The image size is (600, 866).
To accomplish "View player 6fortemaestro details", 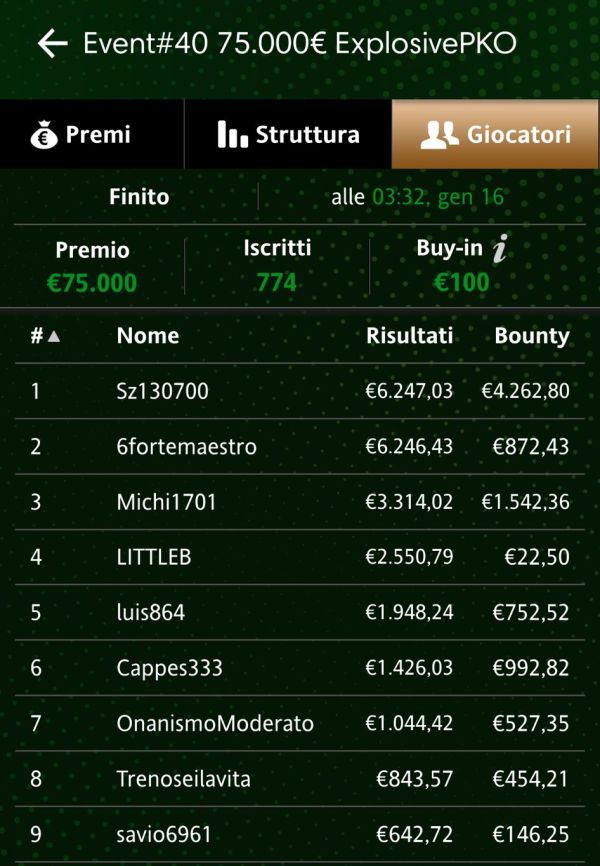I will click(300, 447).
